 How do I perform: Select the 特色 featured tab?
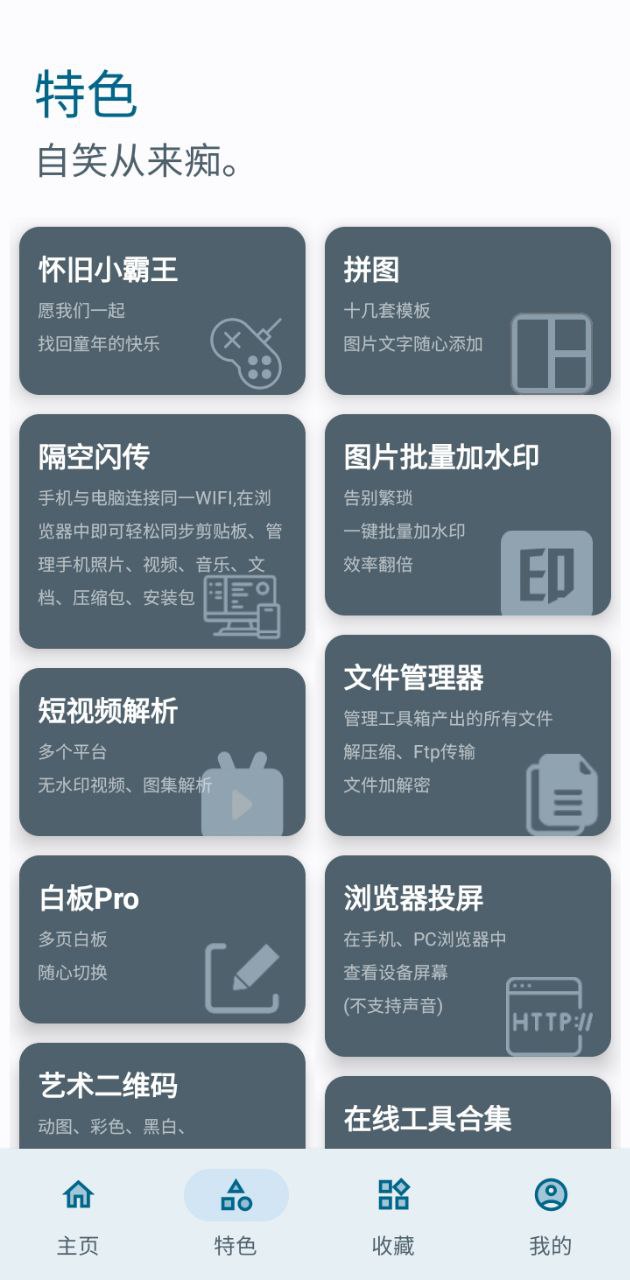pos(236,1215)
